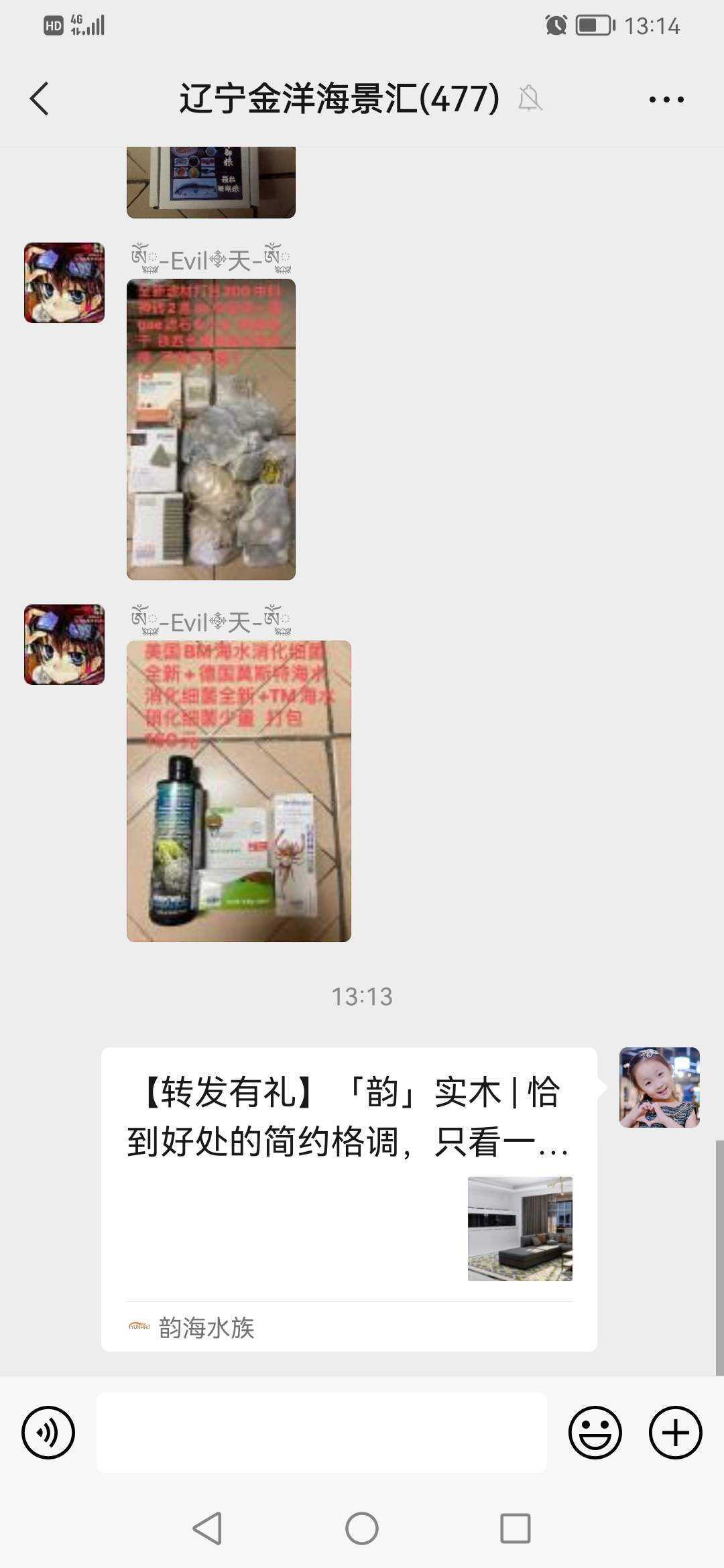Open the chat info three-dot menu
Viewport: 724px width, 1568px height.
tap(666, 99)
